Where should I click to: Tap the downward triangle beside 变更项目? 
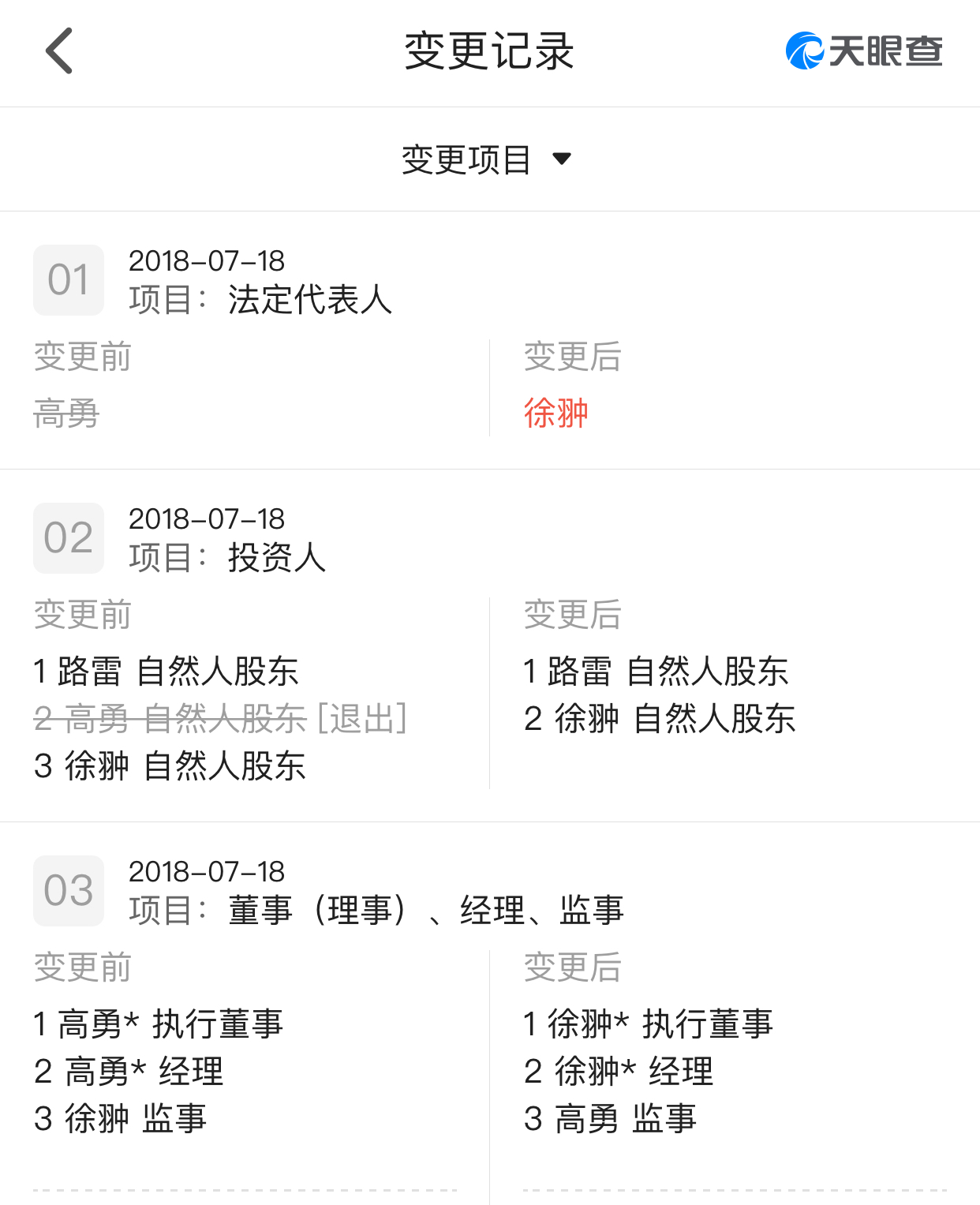(x=562, y=159)
